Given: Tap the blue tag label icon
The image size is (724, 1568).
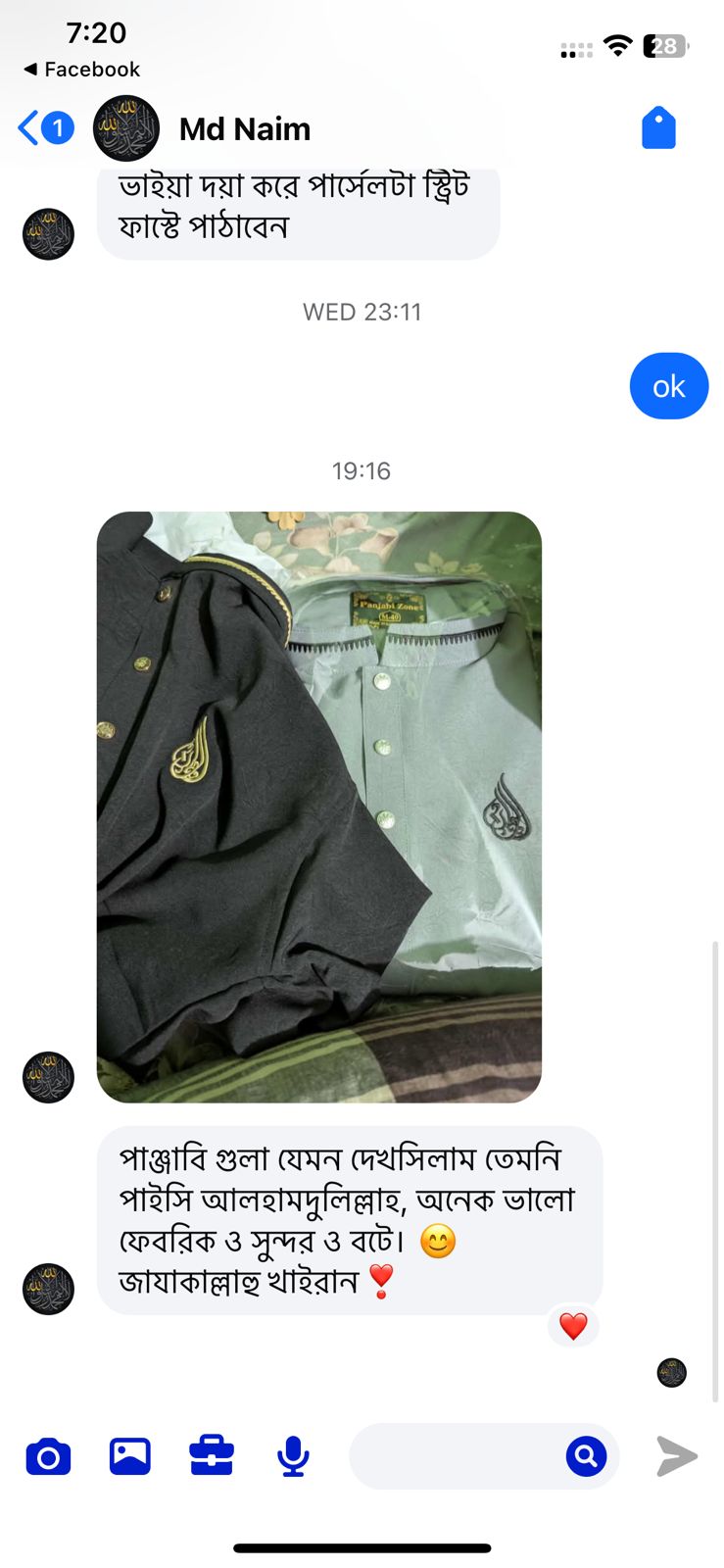Looking at the screenshot, I should pyautogui.click(x=658, y=128).
